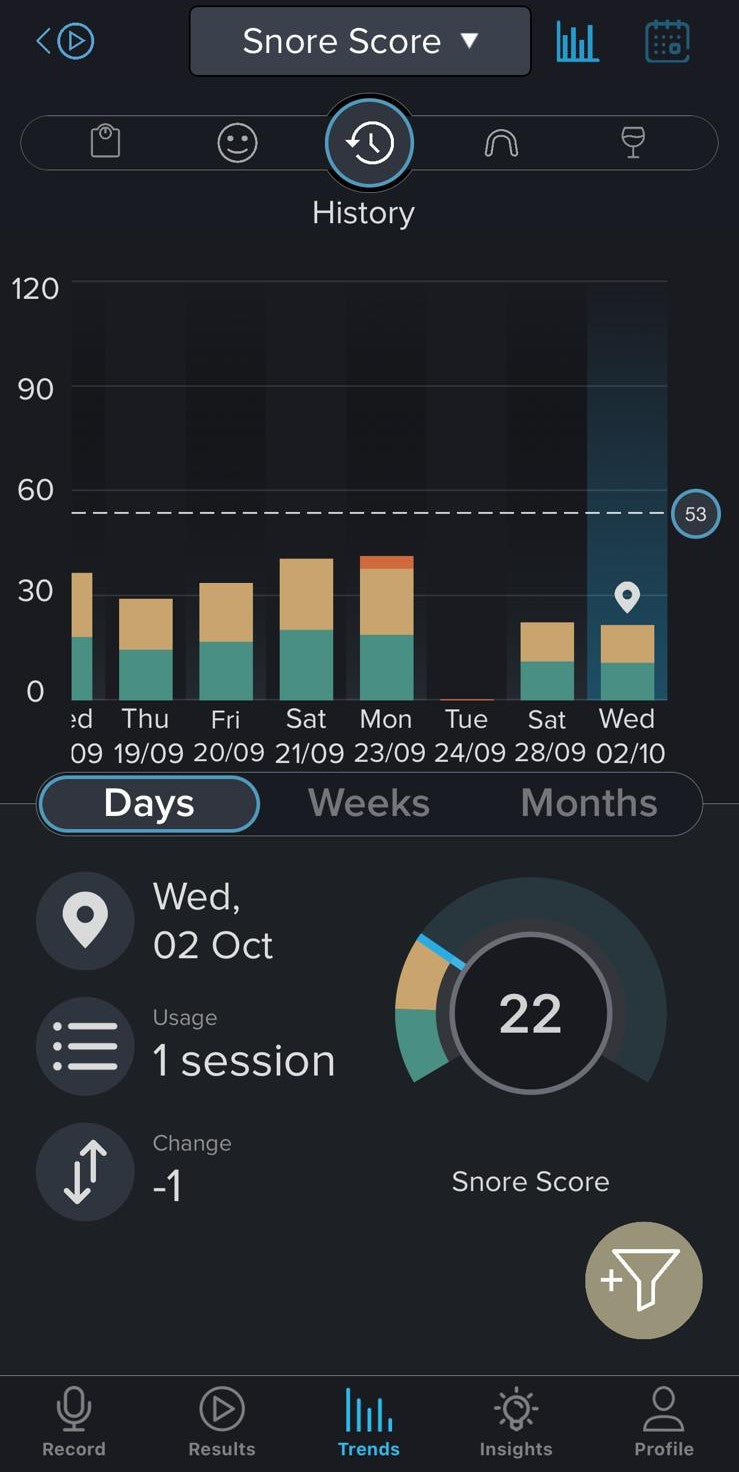Switch to bar chart view
739x1472 pixels.
(x=578, y=41)
